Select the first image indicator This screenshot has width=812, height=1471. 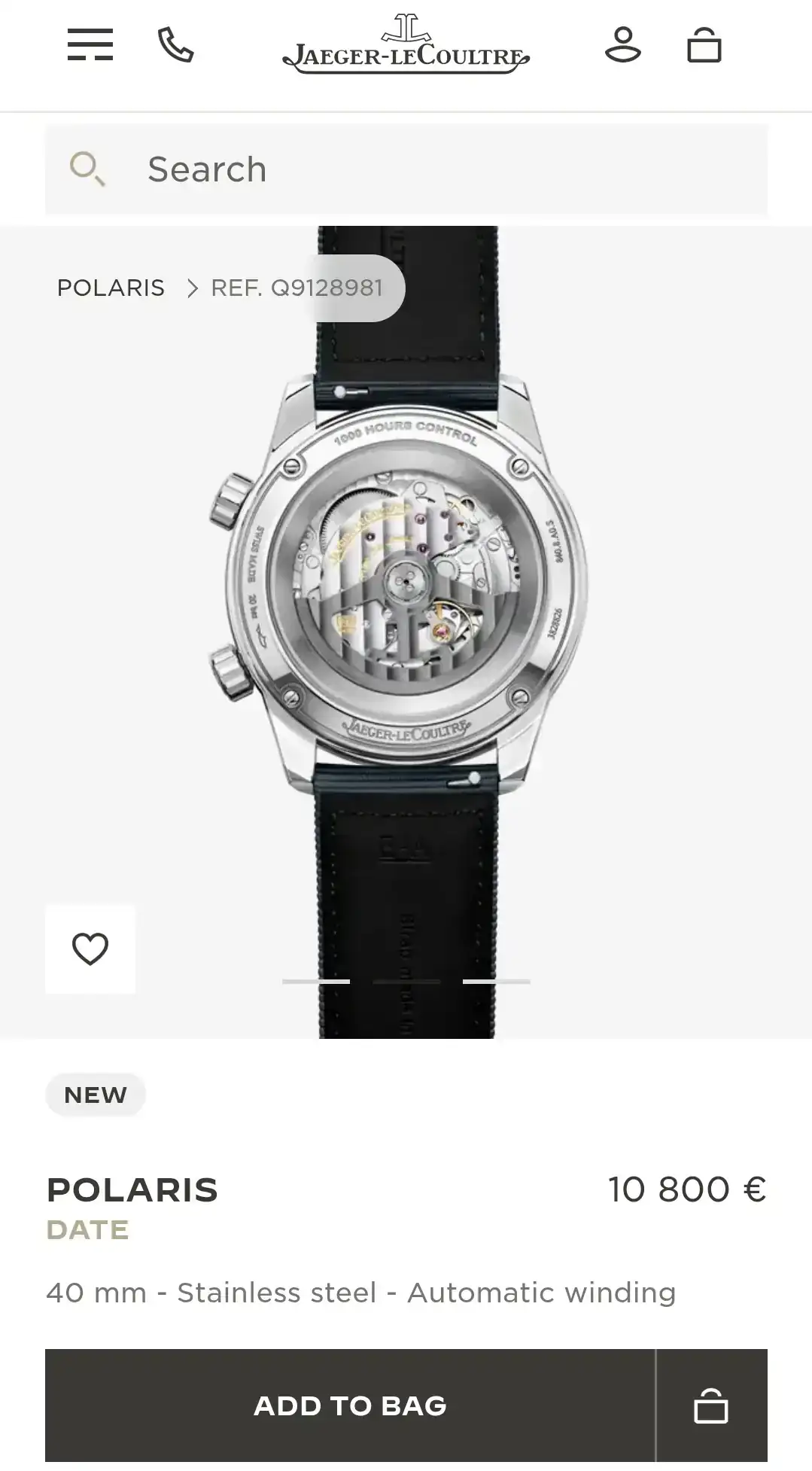point(316,982)
